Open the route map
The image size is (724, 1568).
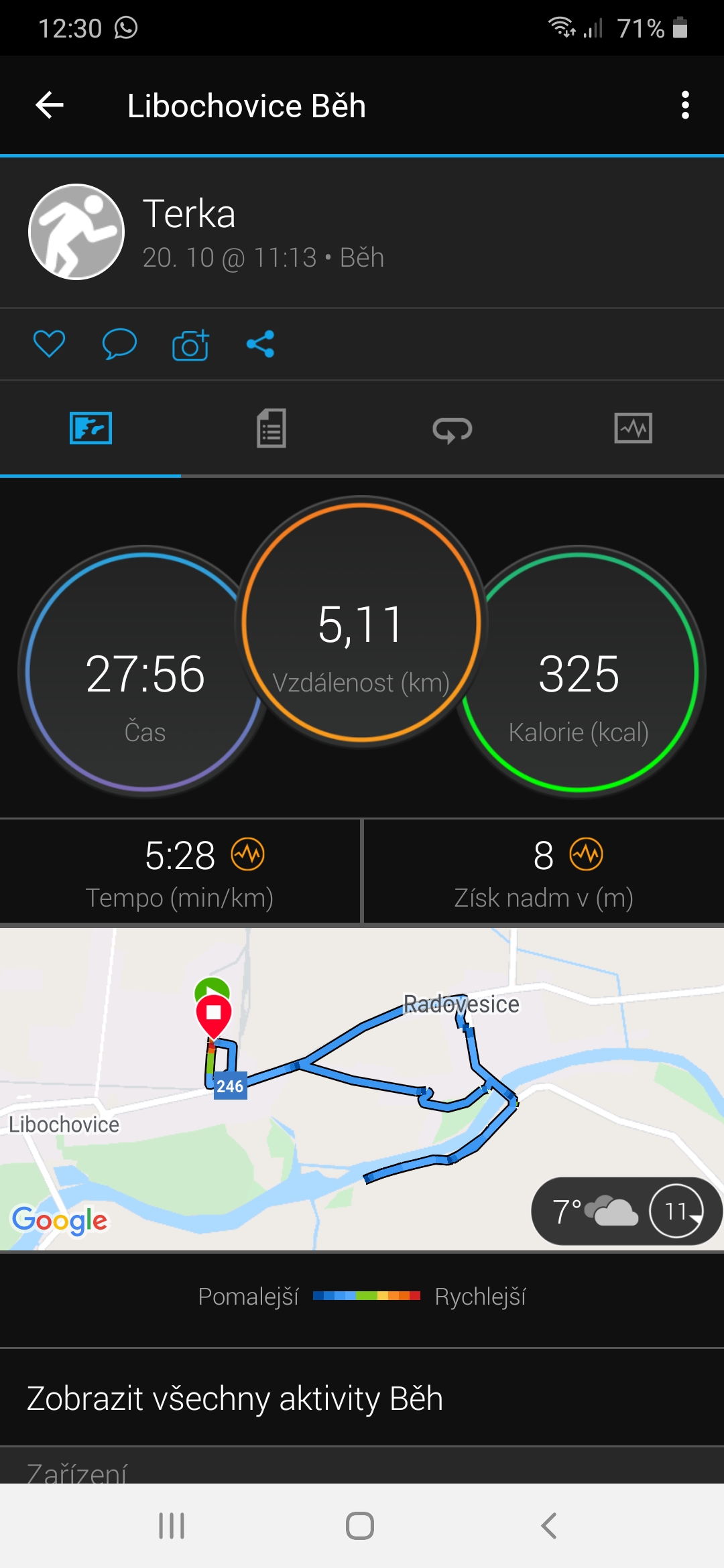(362, 1089)
